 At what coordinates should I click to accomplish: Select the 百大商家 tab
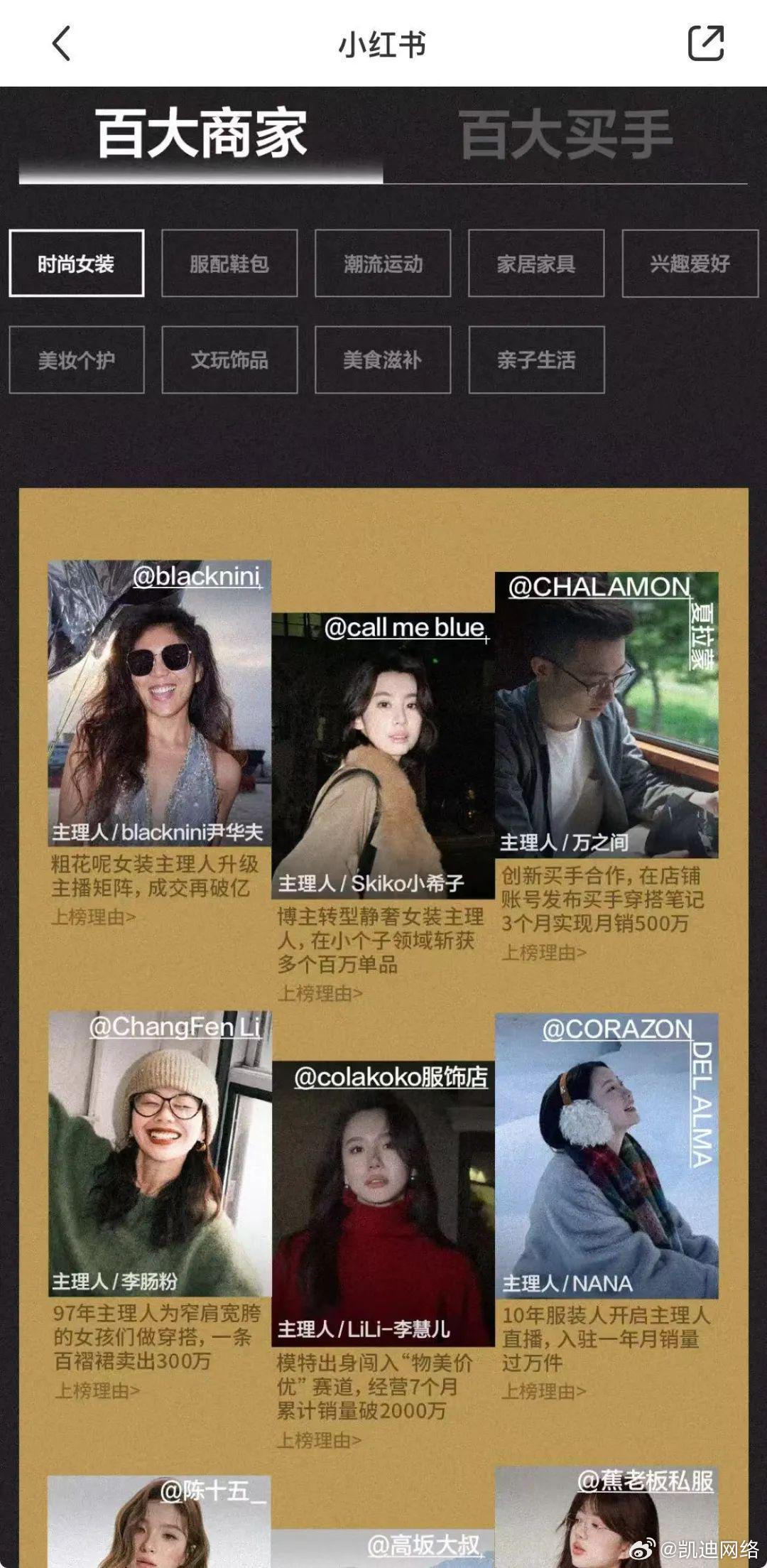201,135
